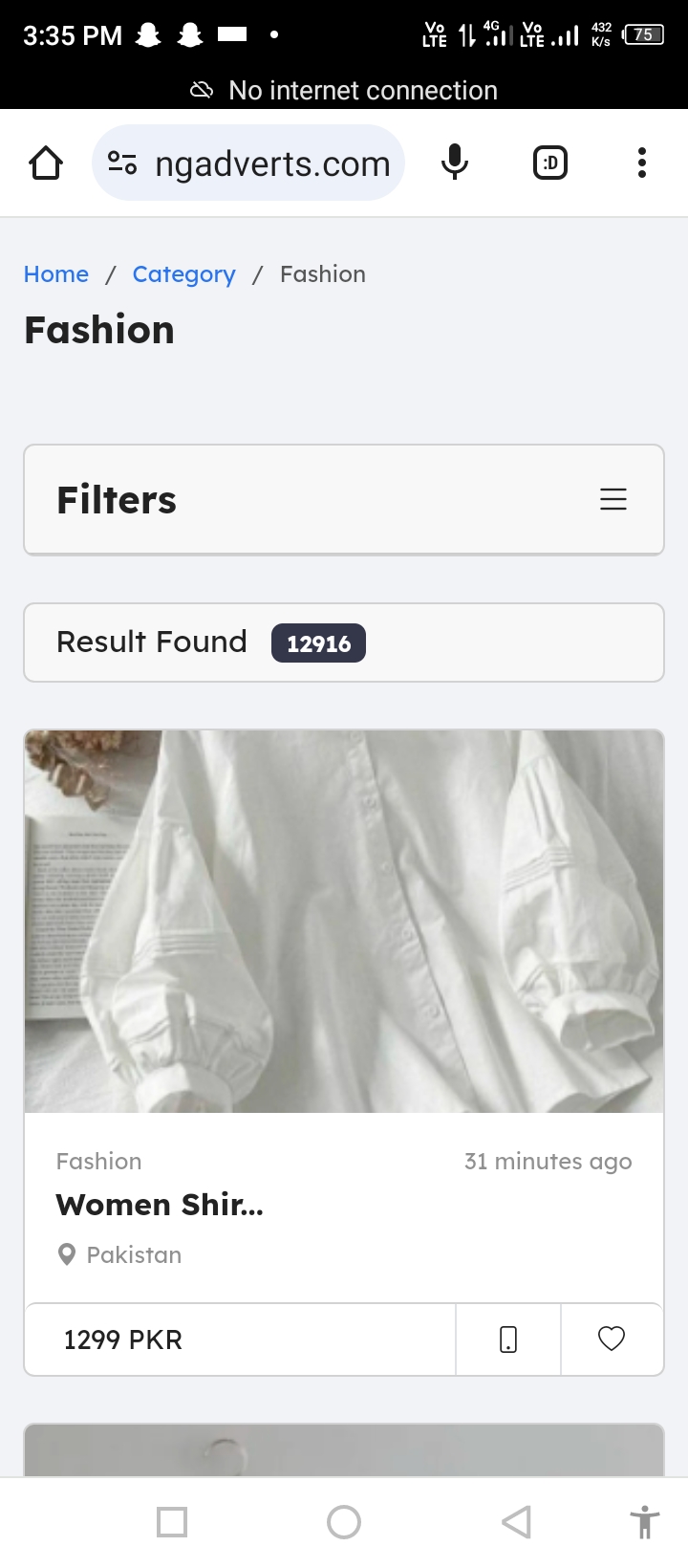View the white women shirt photo listing
This screenshot has width=688, height=1568.
point(344,921)
